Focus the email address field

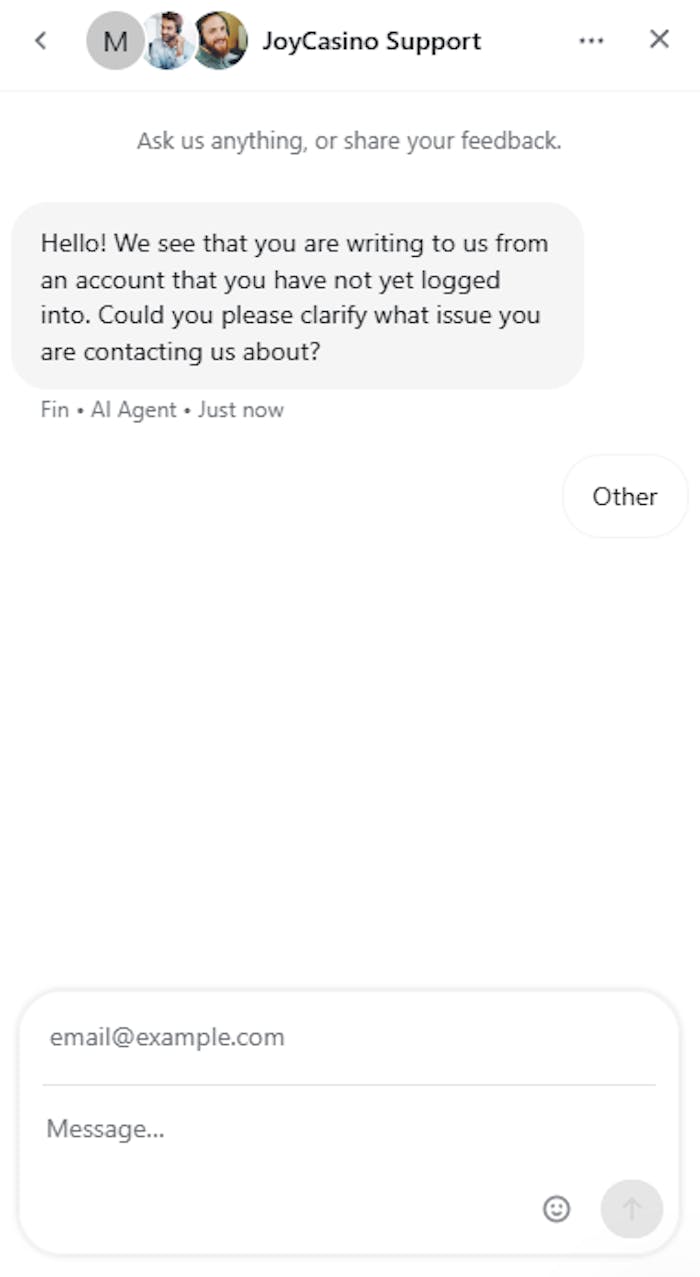pos(348,1037)
